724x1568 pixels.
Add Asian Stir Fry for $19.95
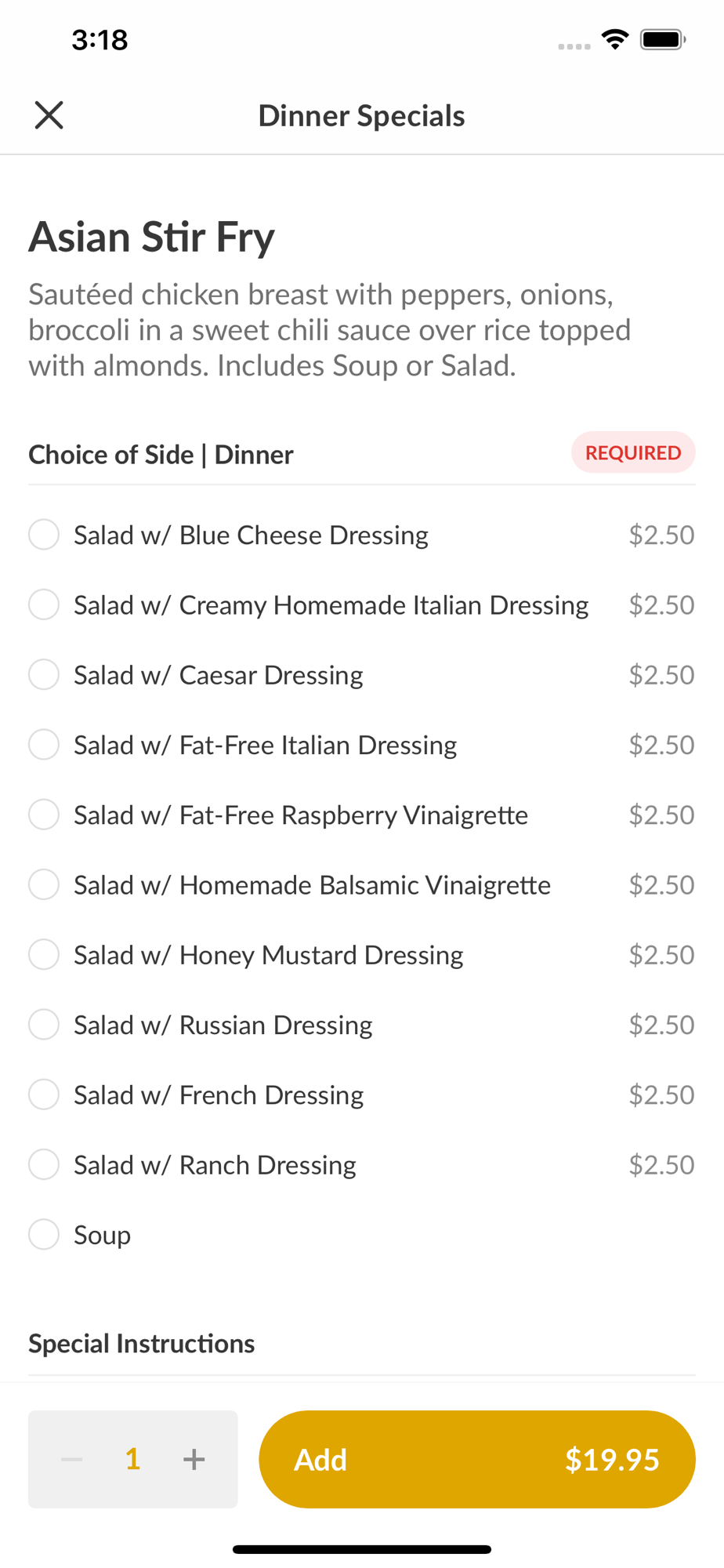tap(477, 1459)
